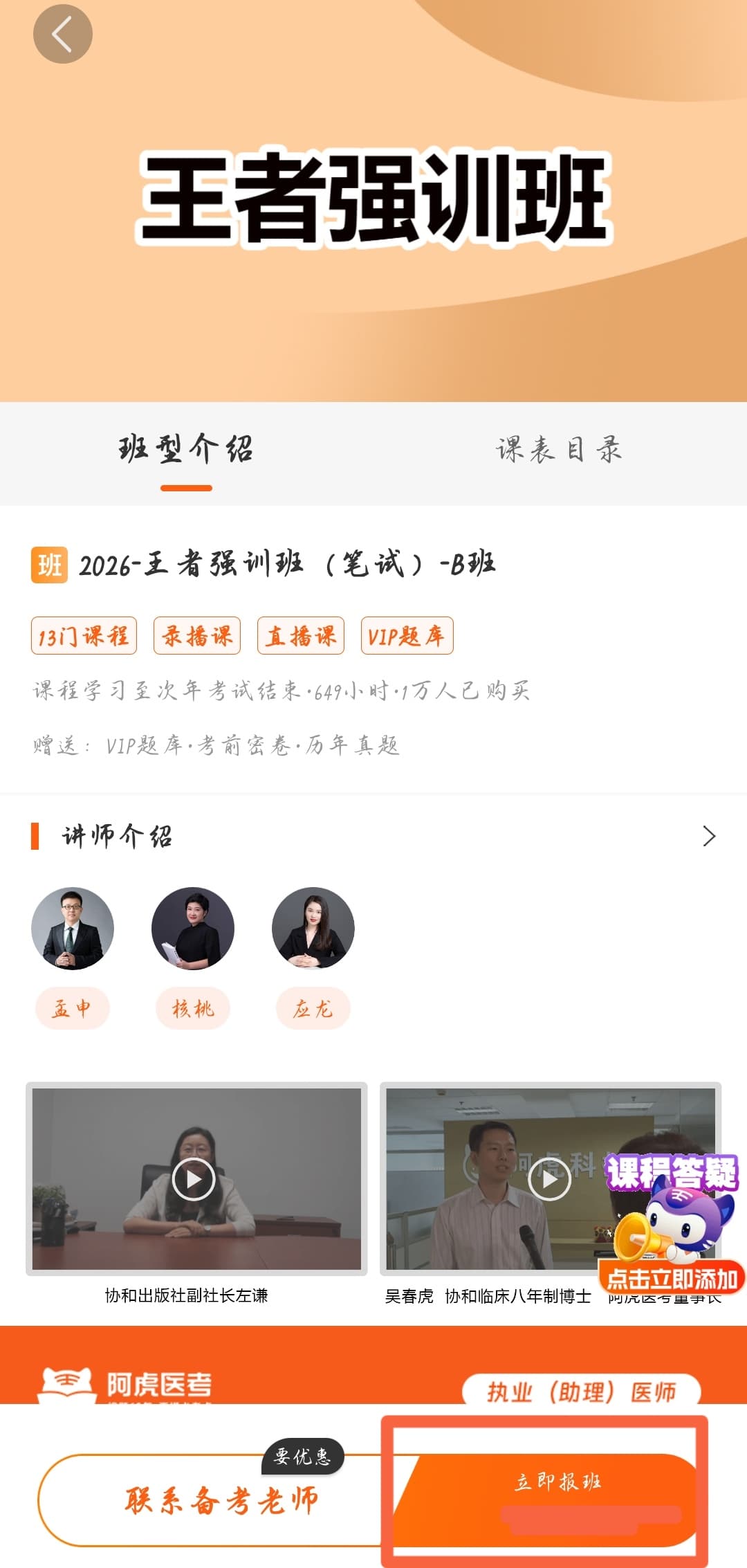This screenshot has width=747, height=1568.
Task: Expand the 讲师介绍 section chevron
Action: click(708, 836)
